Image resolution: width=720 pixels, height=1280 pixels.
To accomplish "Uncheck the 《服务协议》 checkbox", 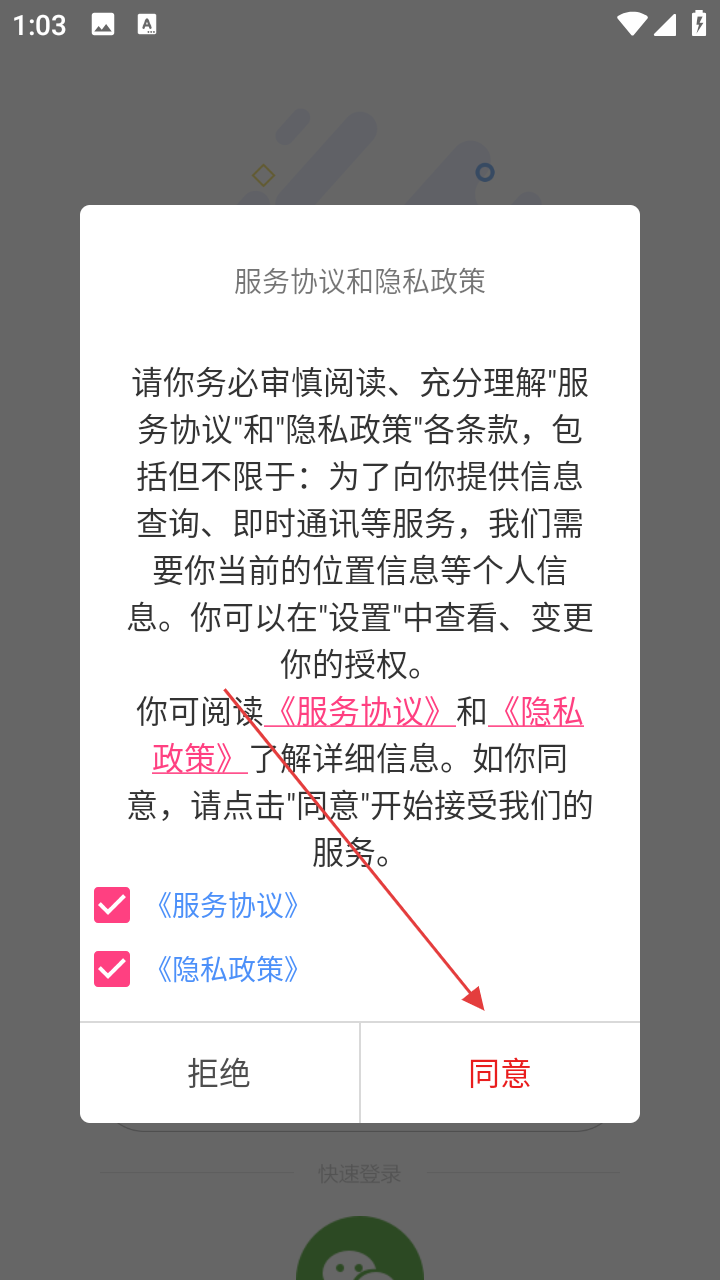I will pyautogui.click(x=112, y=905).
